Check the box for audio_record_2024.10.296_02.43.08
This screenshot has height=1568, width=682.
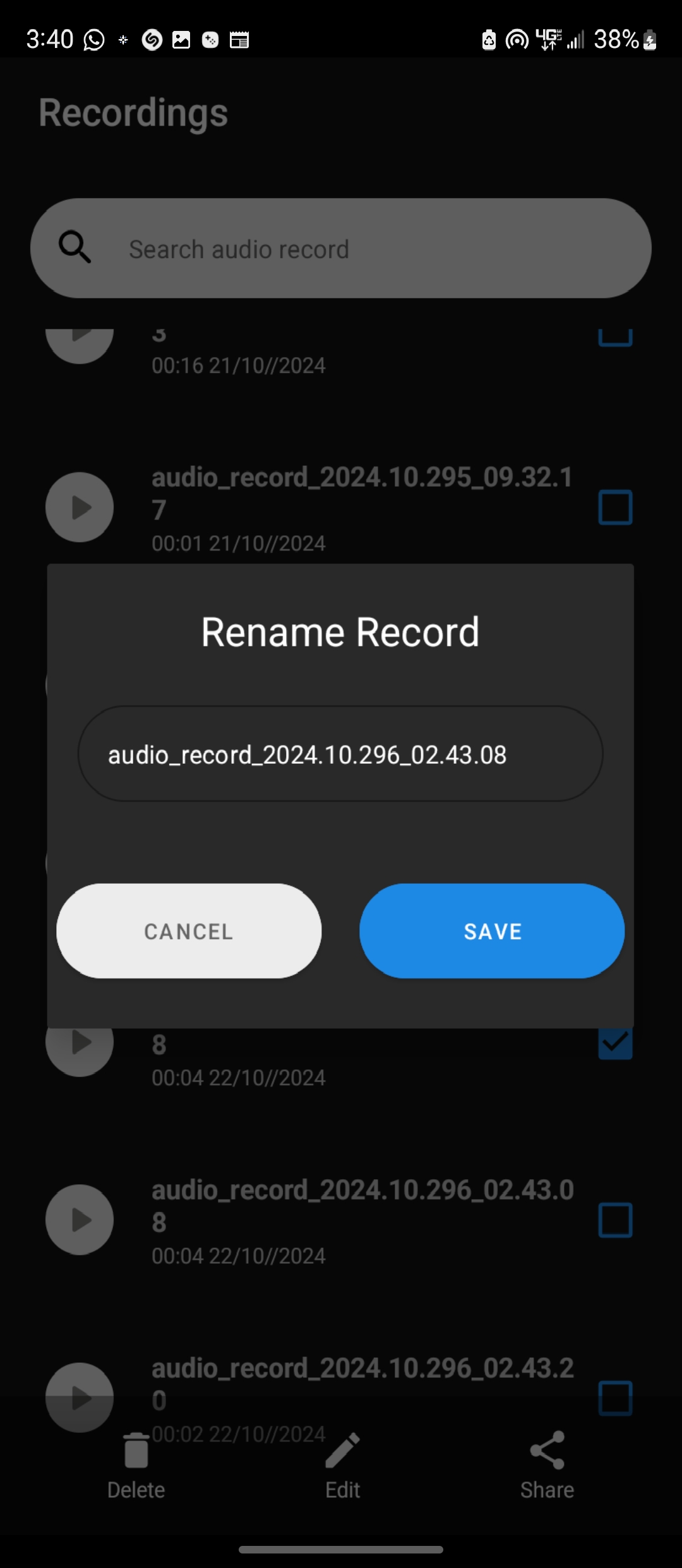coord(614,1220)
